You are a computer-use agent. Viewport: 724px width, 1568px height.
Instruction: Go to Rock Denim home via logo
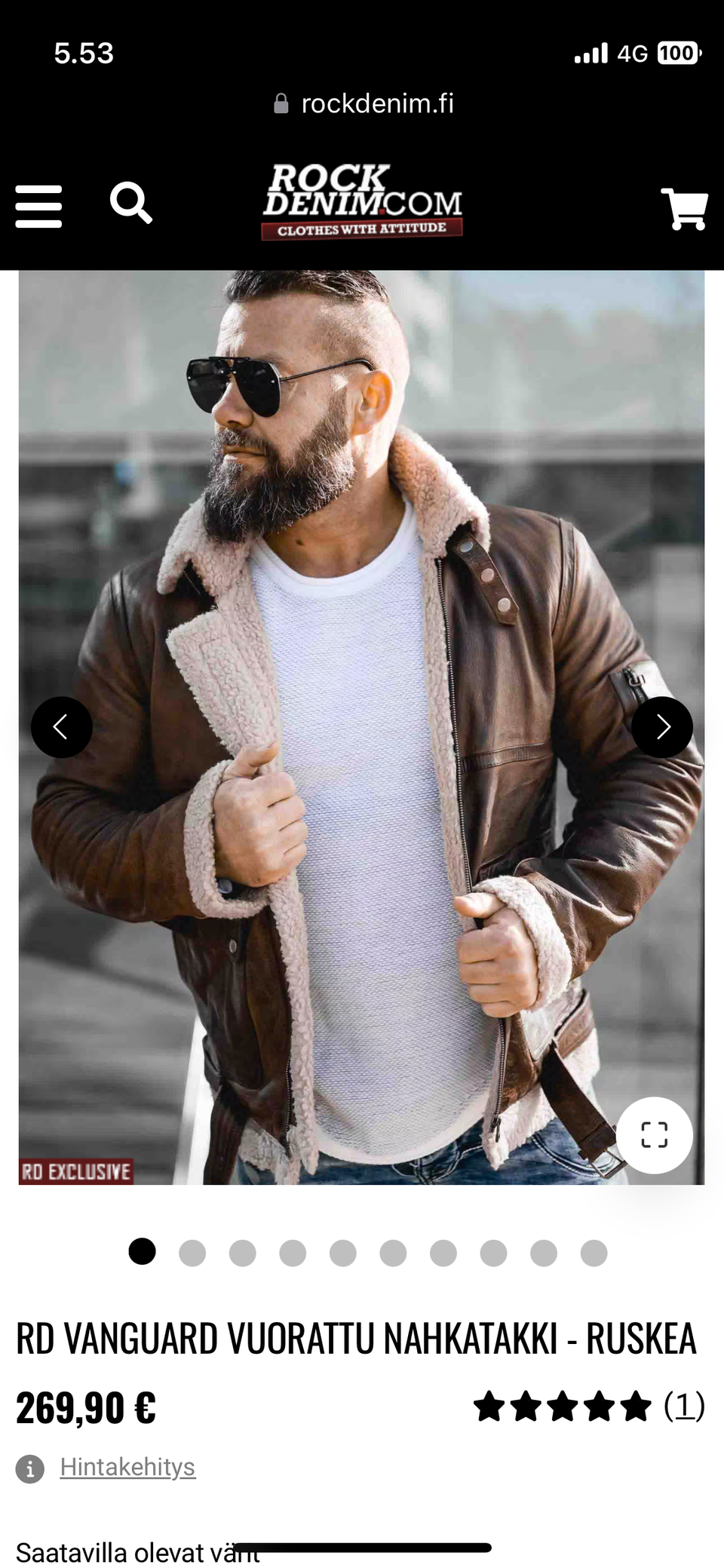coord(362,202)
